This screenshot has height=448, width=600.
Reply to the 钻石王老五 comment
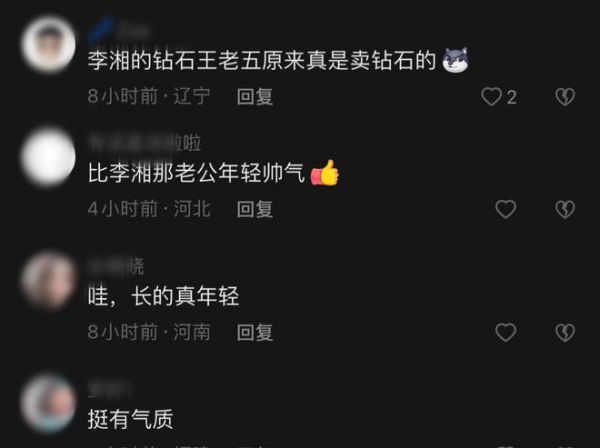click(x=255, y=97)
